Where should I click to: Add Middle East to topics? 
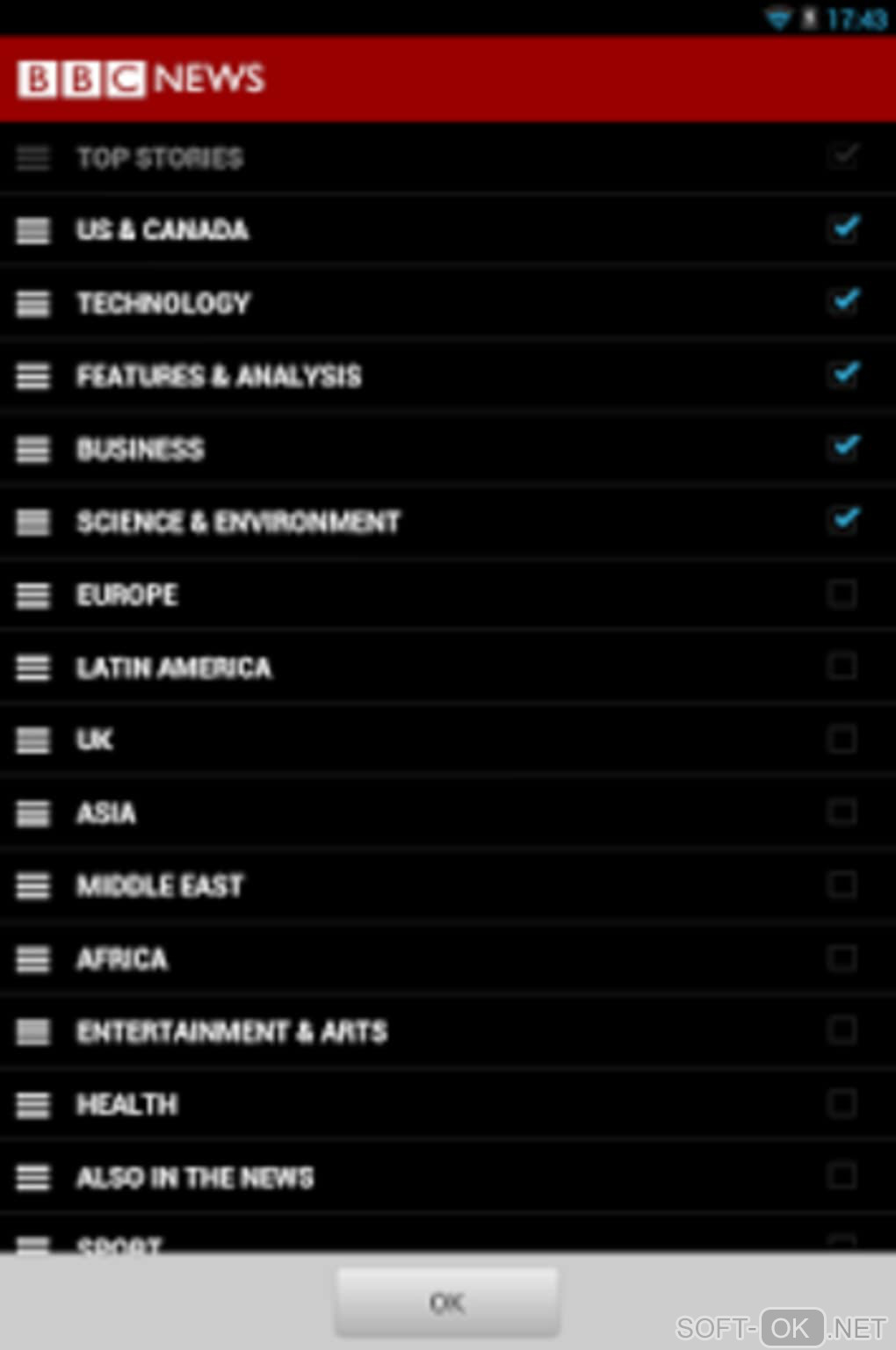(x=842, y=884)
